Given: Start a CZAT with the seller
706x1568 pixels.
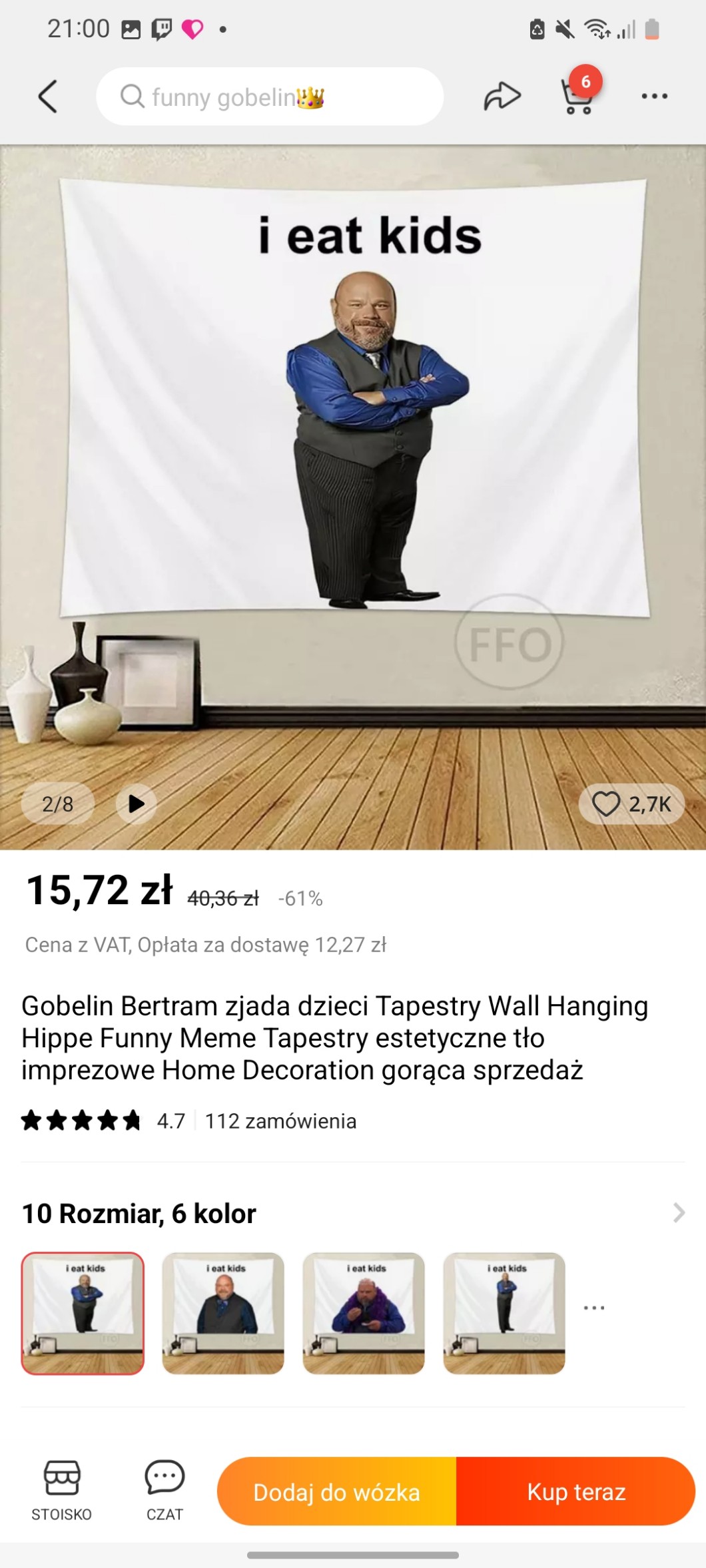Looking at the screenshot, I should tap(165, 1490).
